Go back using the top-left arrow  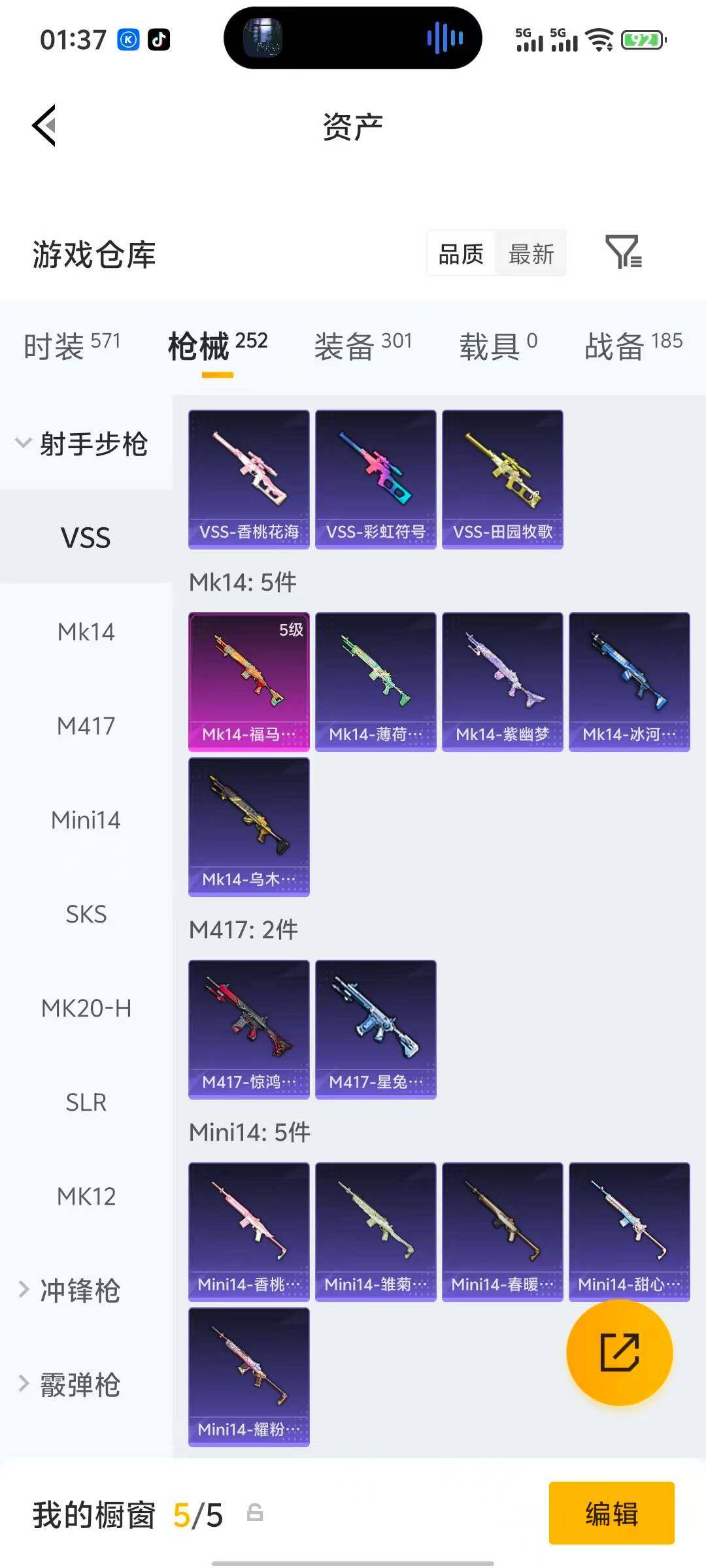click(x=44, y=125)
